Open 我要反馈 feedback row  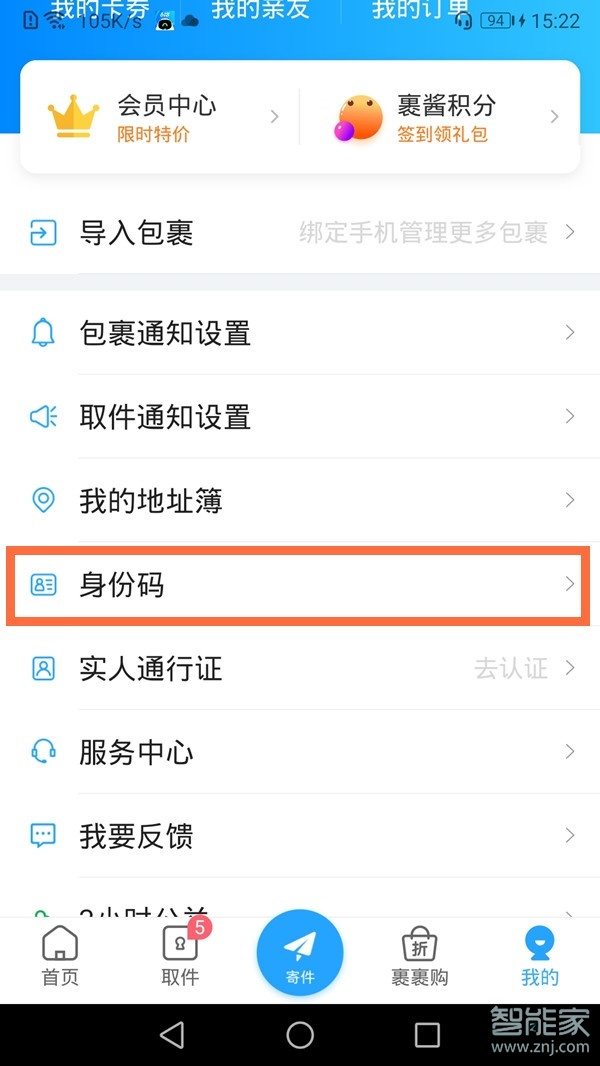point(300,835)
